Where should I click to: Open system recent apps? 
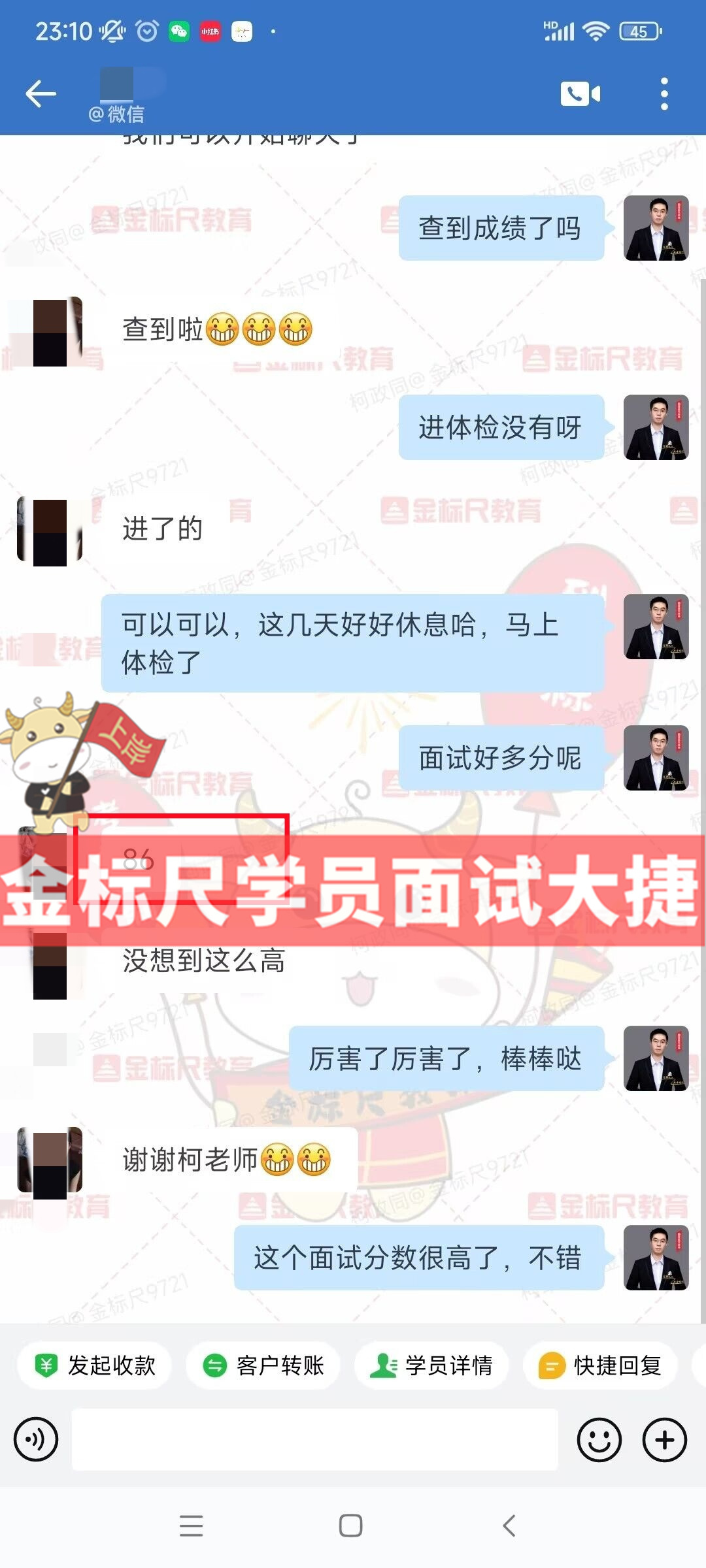click(x=191, y=1526)
